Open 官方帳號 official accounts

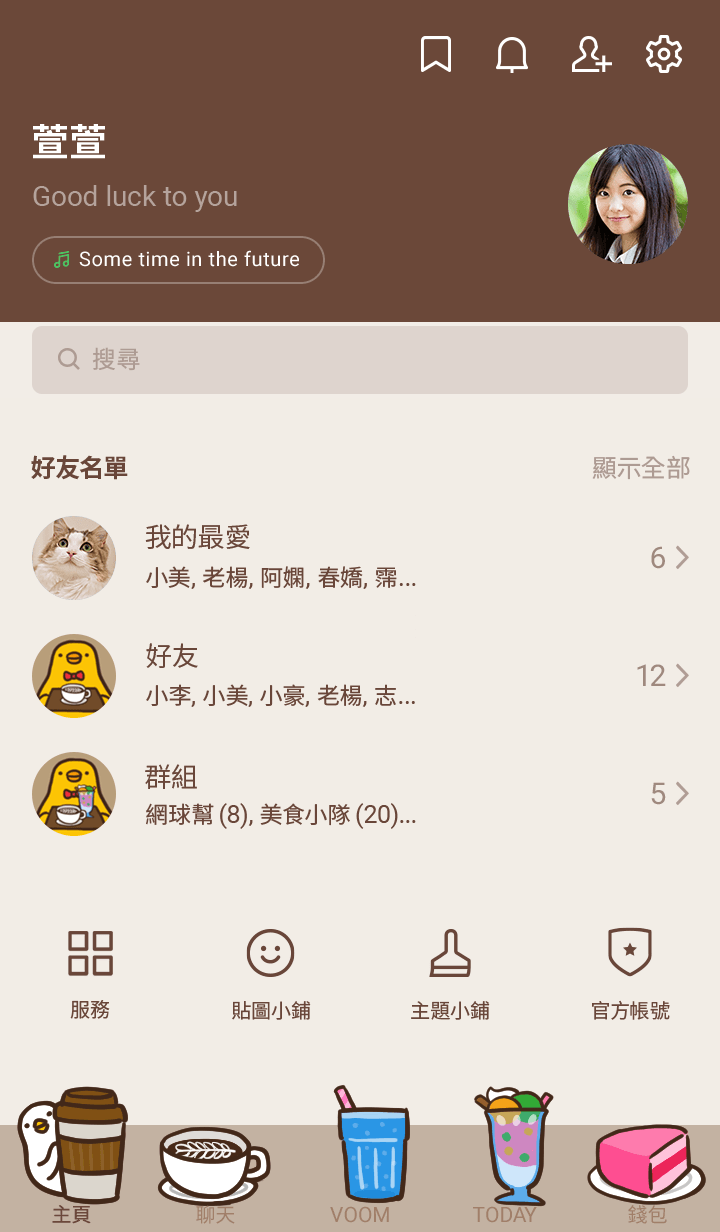point(630,973)
